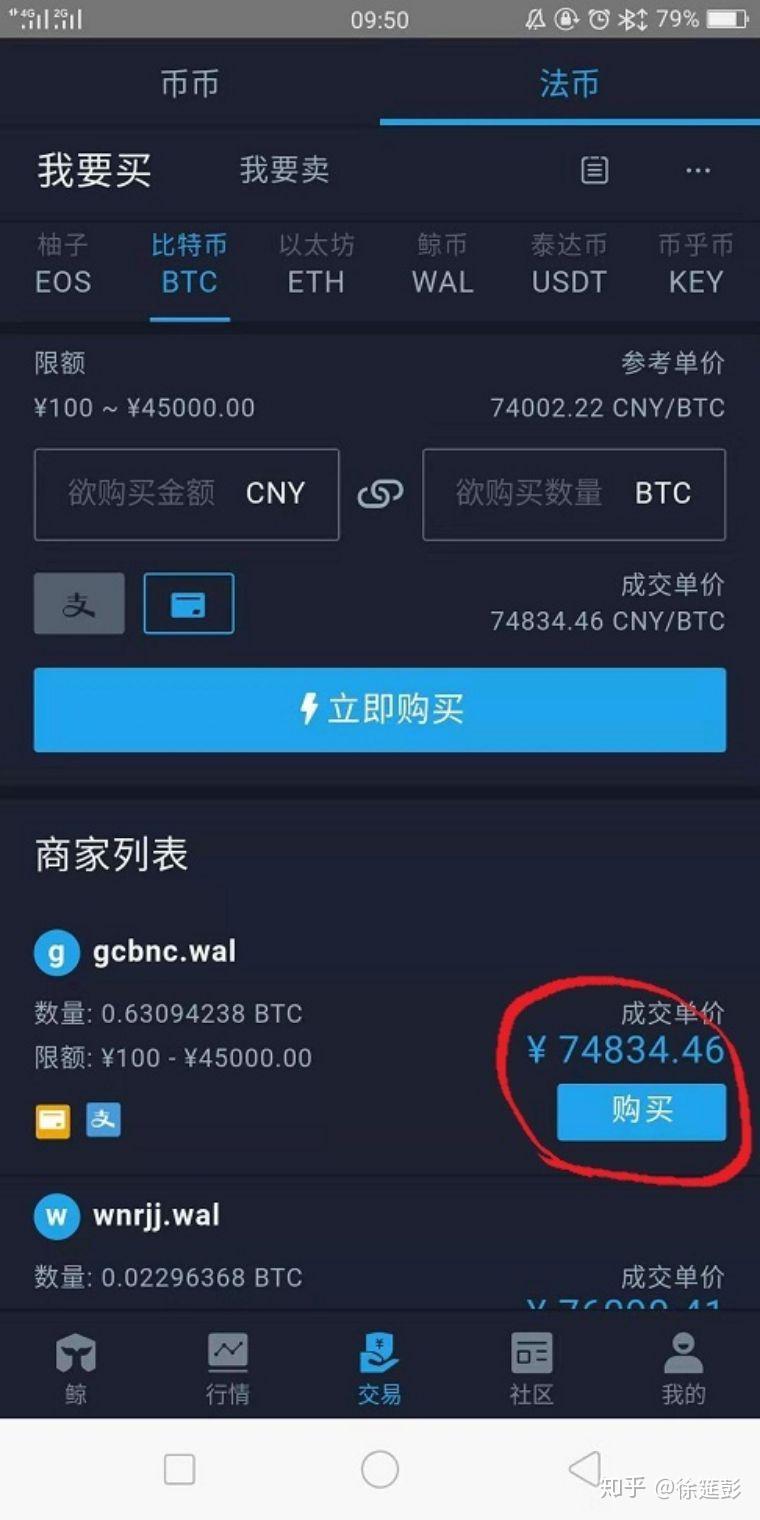The width and height of the screenshot is (760, 1520).
Task: Go to the 我的 profile tab
Action: click(683, 1368)
